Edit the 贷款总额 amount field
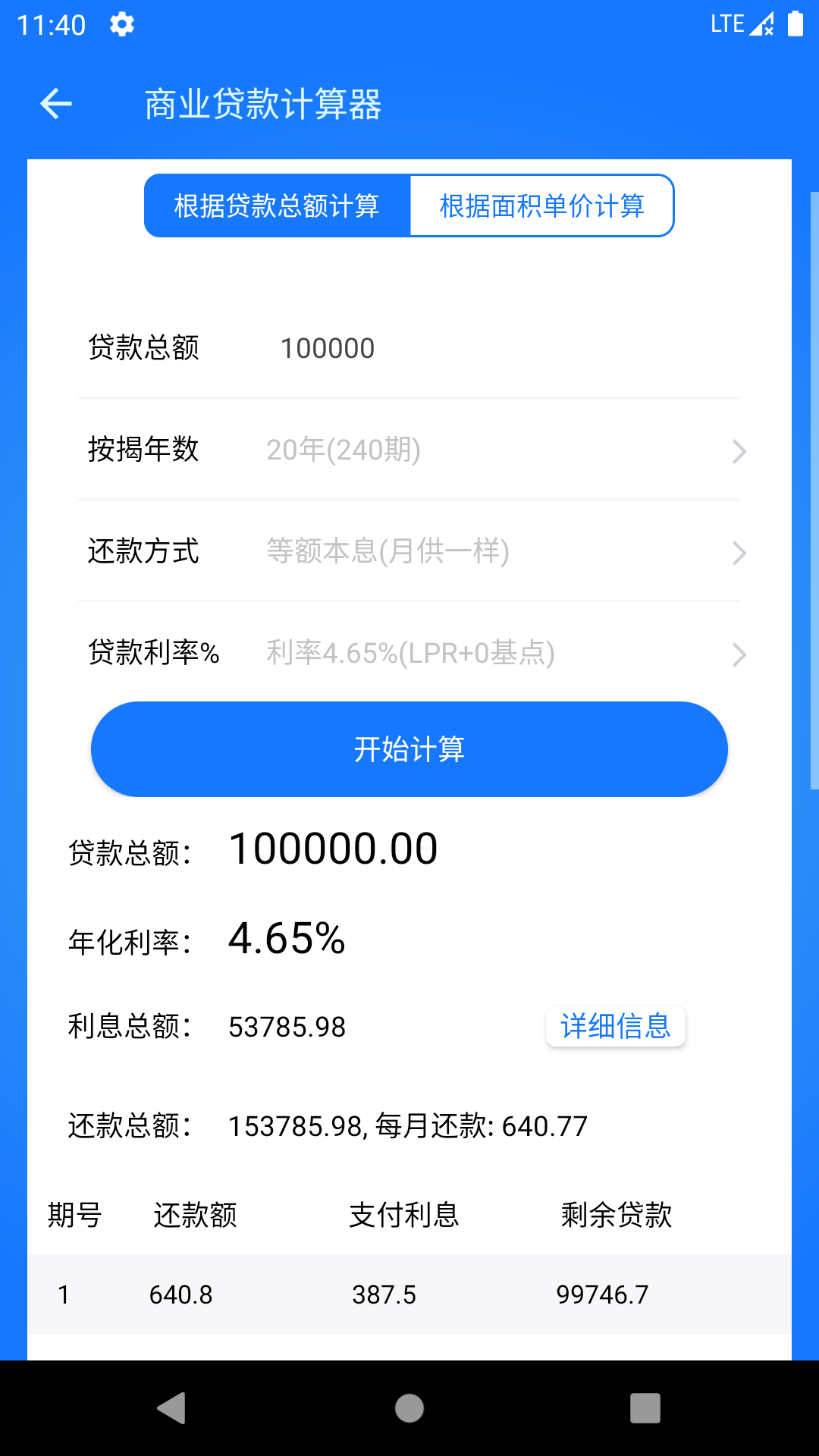The height and width of the screenshot is (1456, 819). click(x=500, y=348)
